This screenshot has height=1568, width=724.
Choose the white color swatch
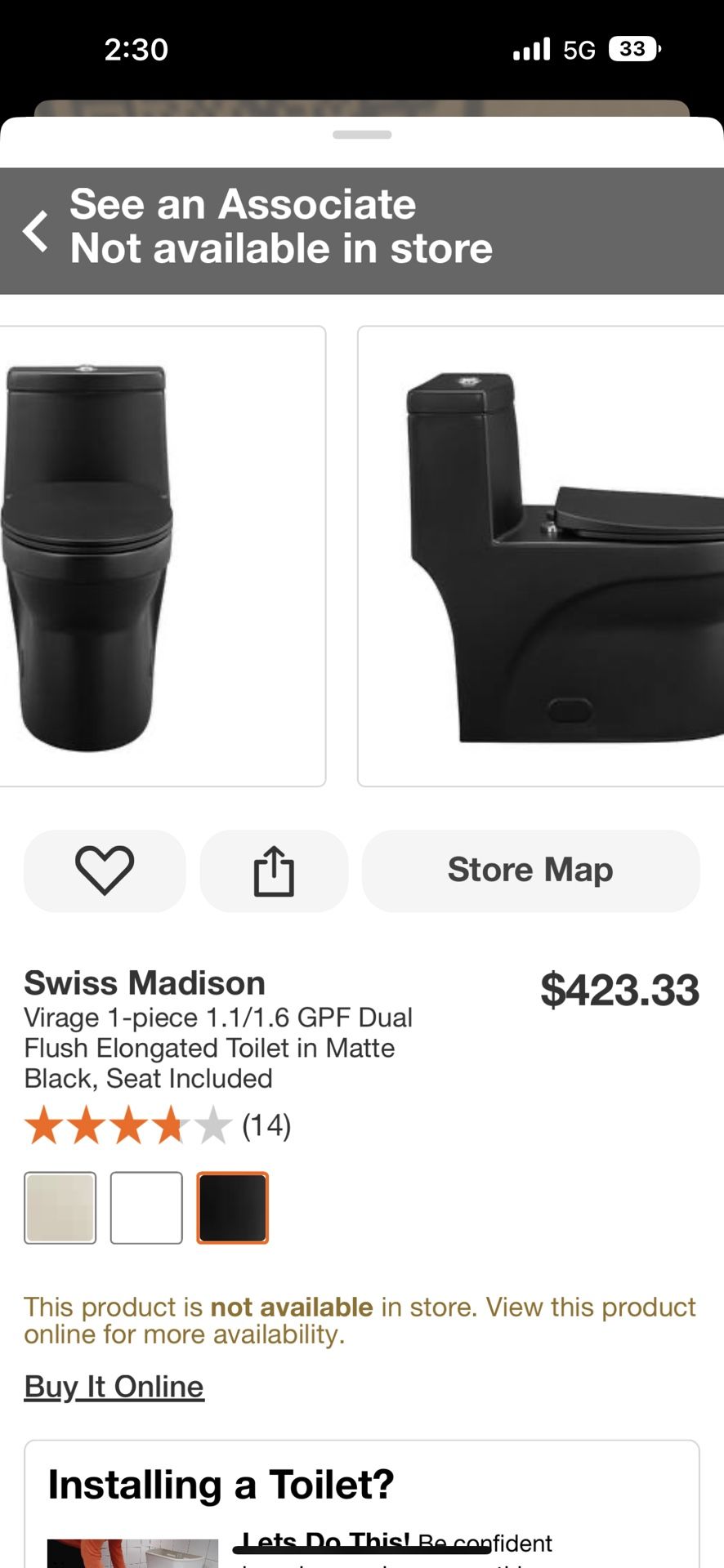pos(146,1208)
